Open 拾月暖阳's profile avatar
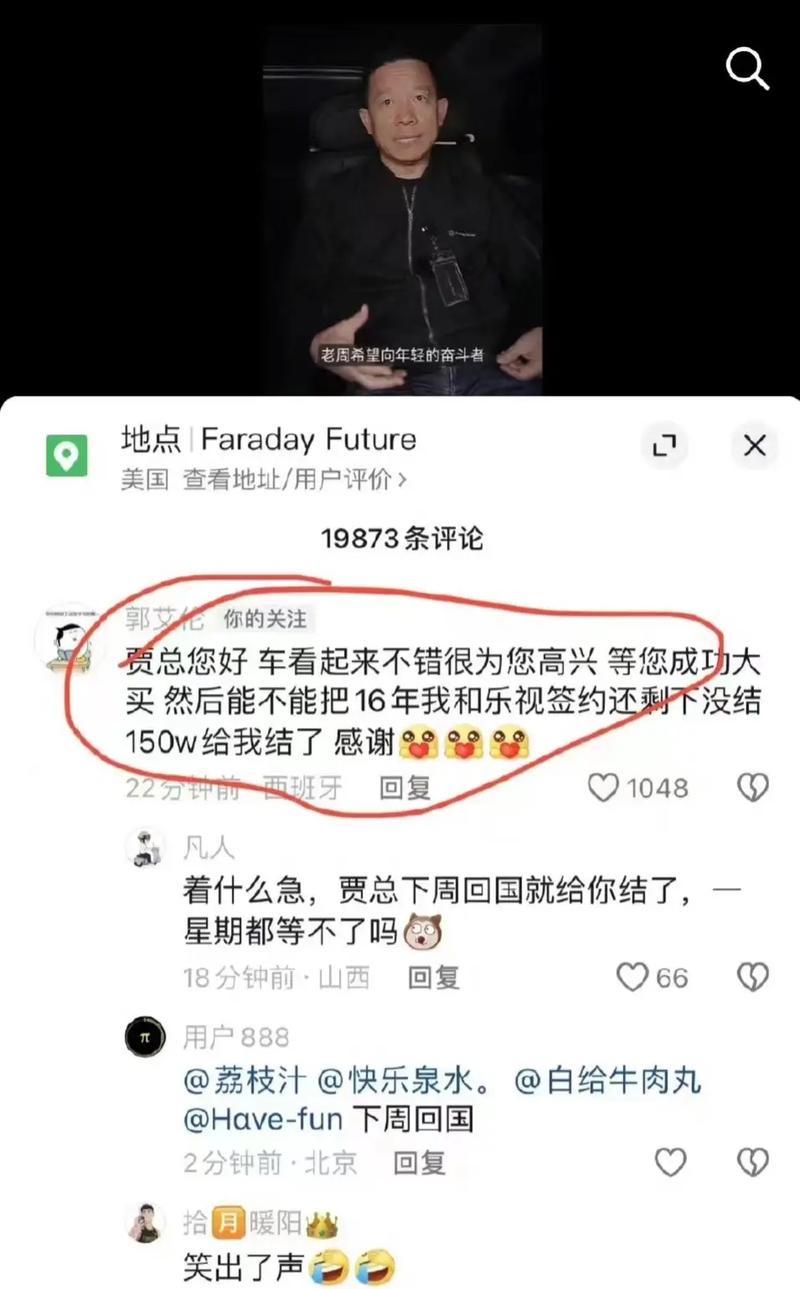This screenshot has height=1289, width=800. click(145, 1221)
